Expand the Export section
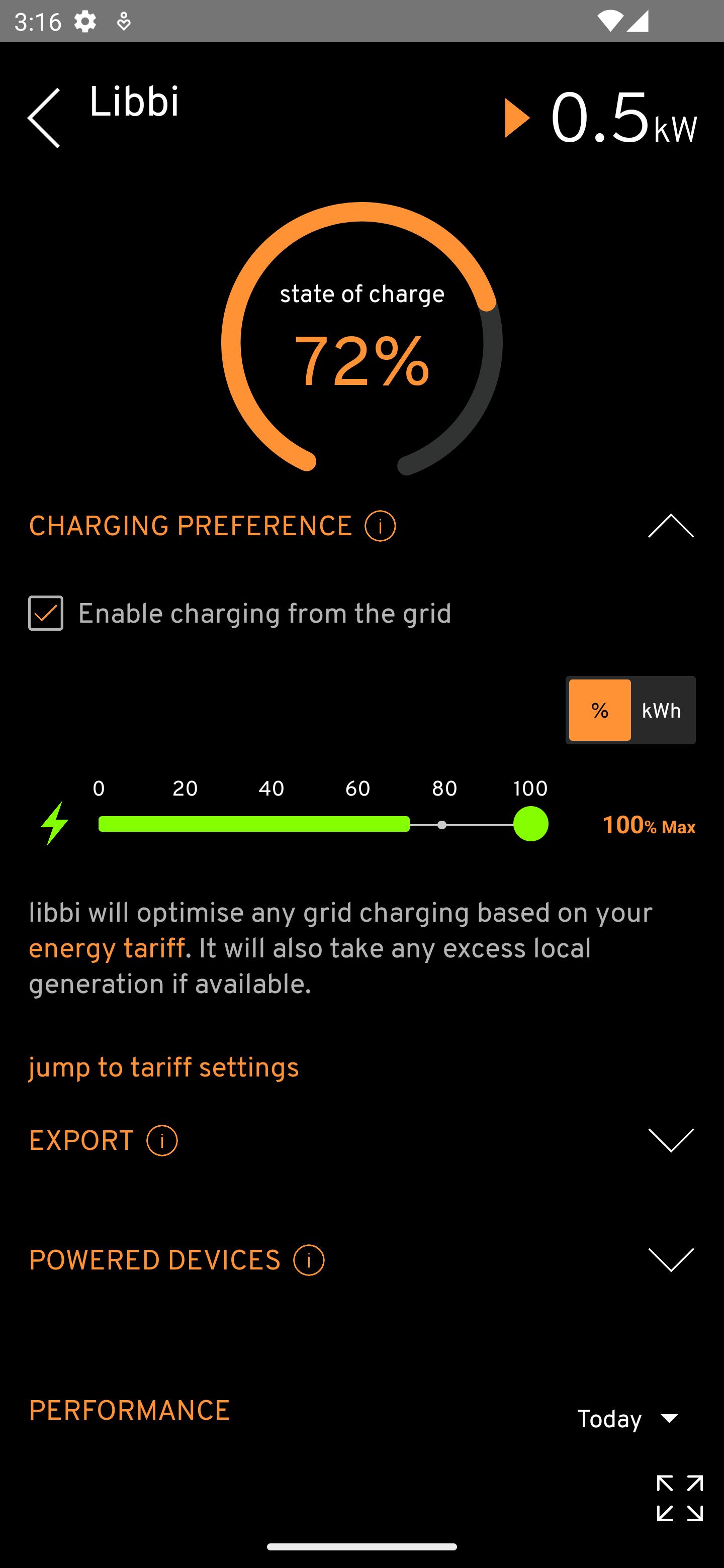The height and width of the screenshot is (1568, 724). click(x=670, y=1141)
